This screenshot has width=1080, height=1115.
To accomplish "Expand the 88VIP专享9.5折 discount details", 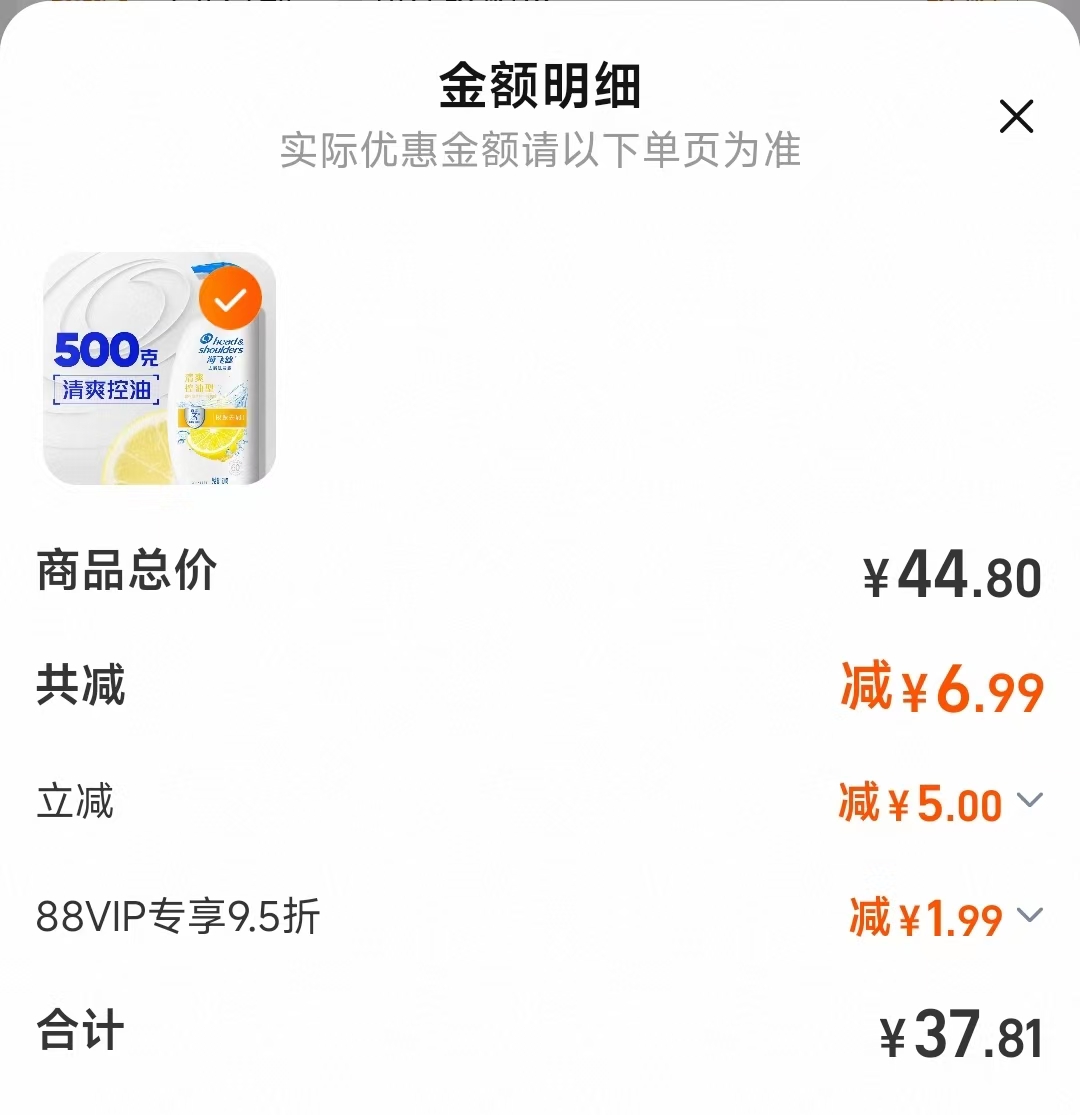I will coord(1030,917).
